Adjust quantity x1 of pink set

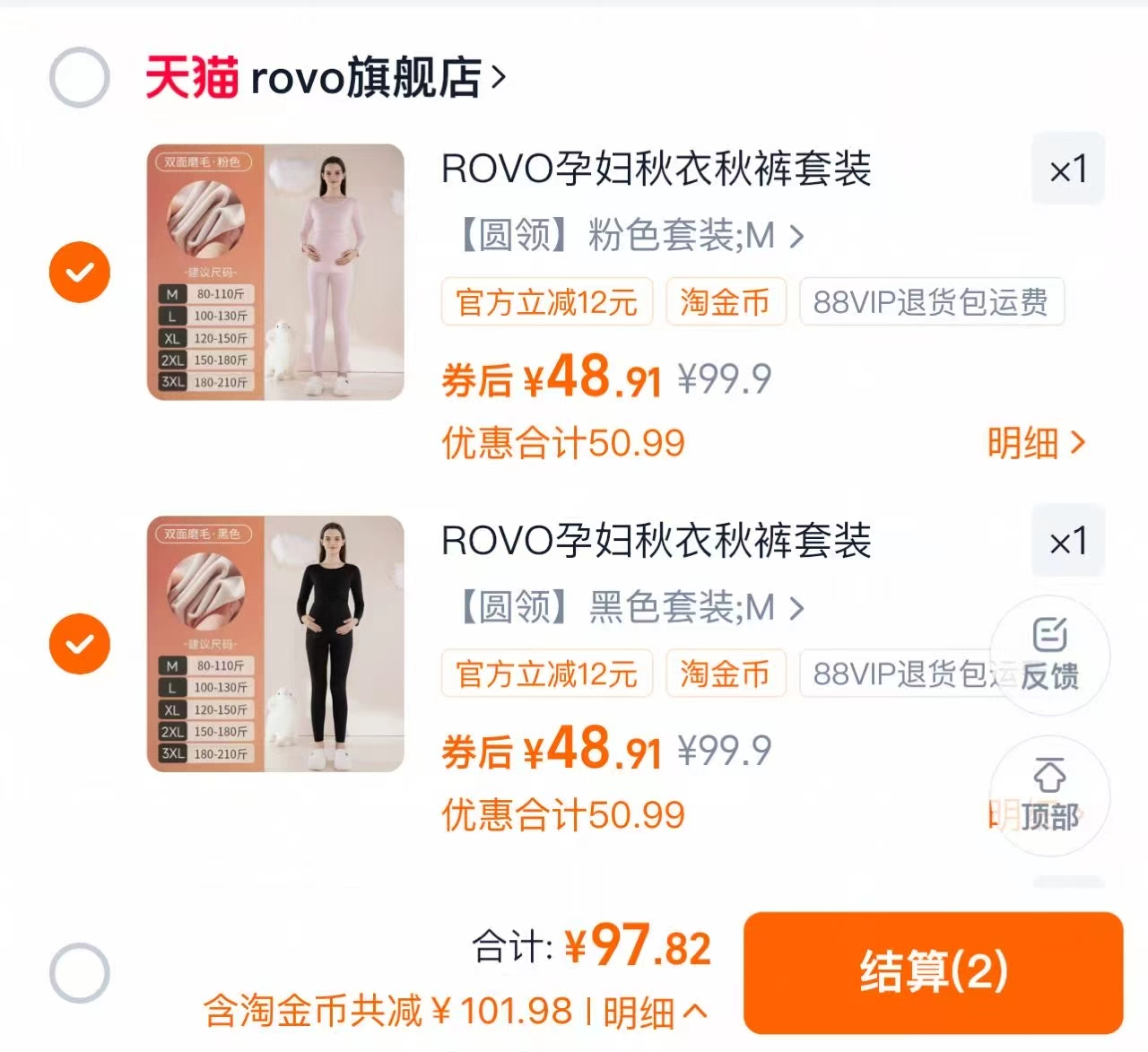[1067, 169]
